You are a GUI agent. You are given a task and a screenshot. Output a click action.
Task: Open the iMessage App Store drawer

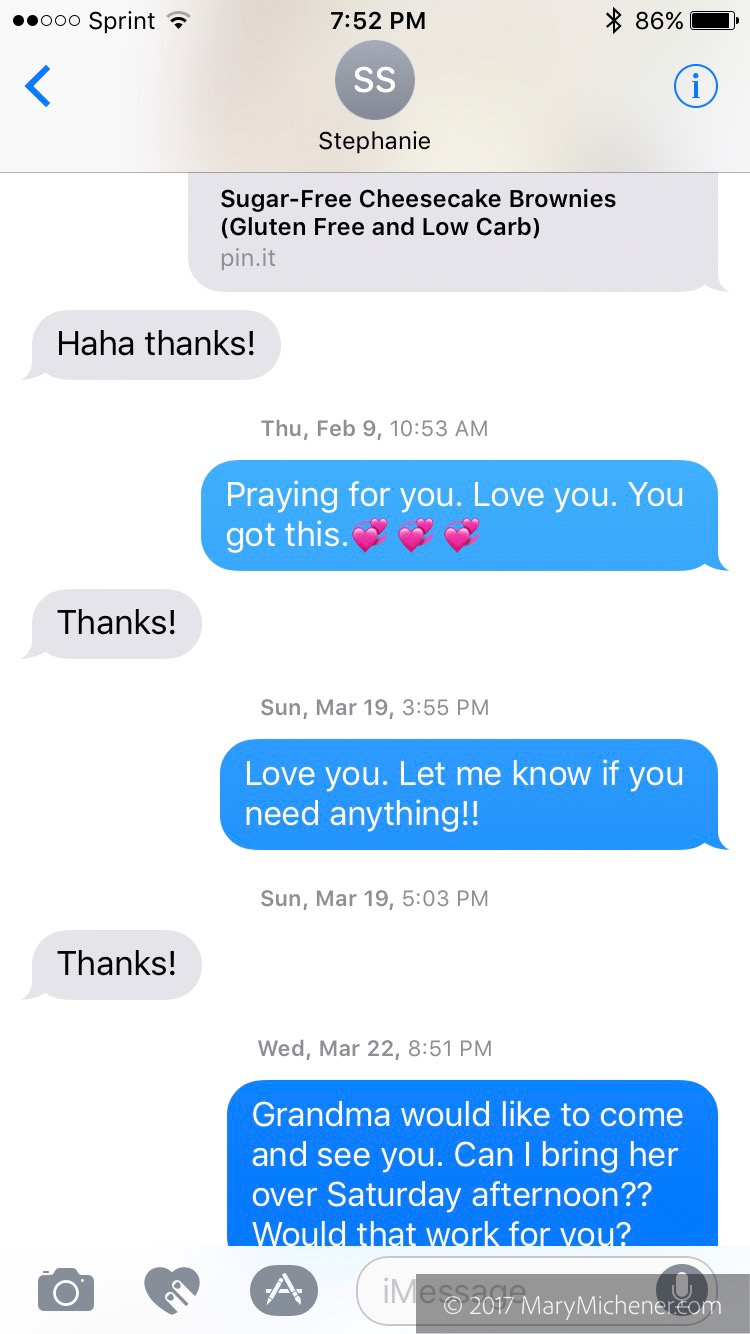coord(283,1290)
